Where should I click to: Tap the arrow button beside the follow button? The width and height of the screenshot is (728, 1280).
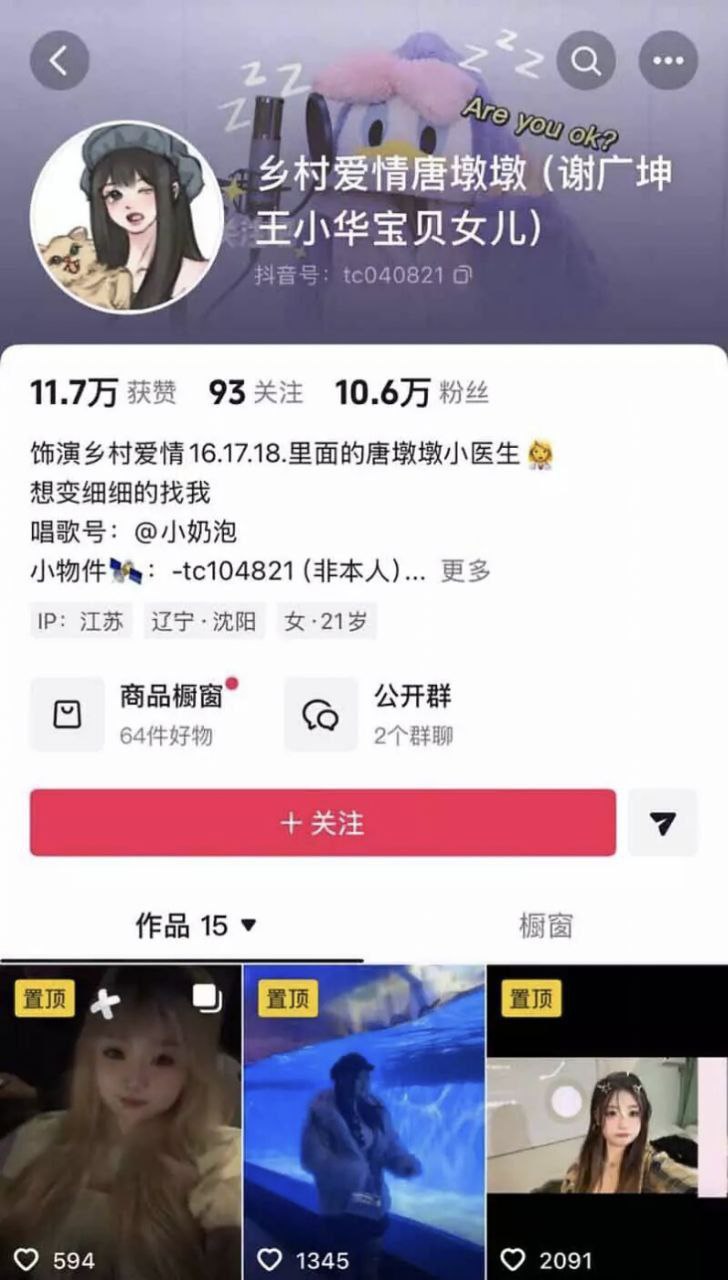pyautogui.click(x=662, y=822)
